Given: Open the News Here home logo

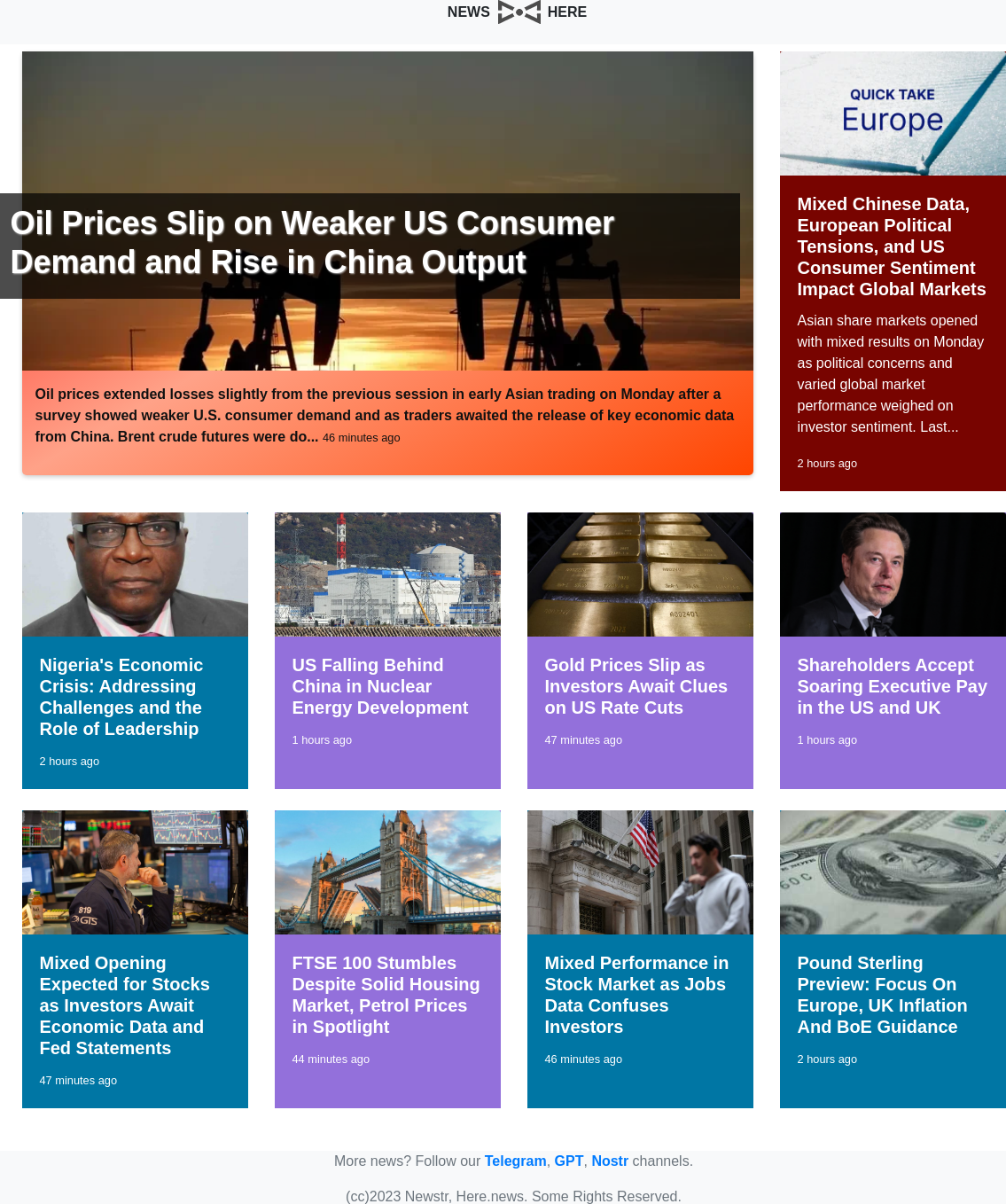Looking at the screenshot, I should coord(518,12).
